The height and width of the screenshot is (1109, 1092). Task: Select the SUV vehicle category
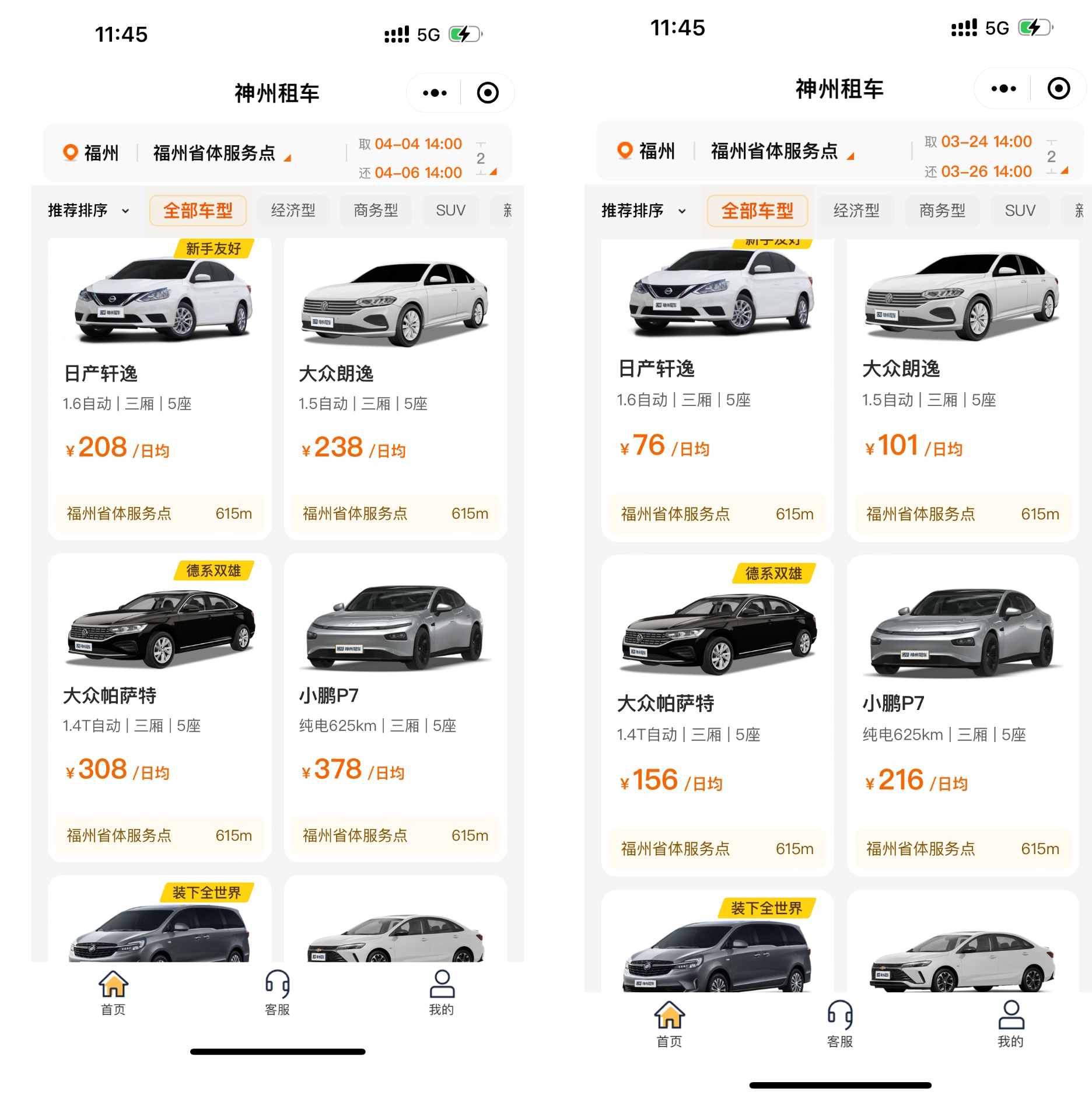pos(450,211)
